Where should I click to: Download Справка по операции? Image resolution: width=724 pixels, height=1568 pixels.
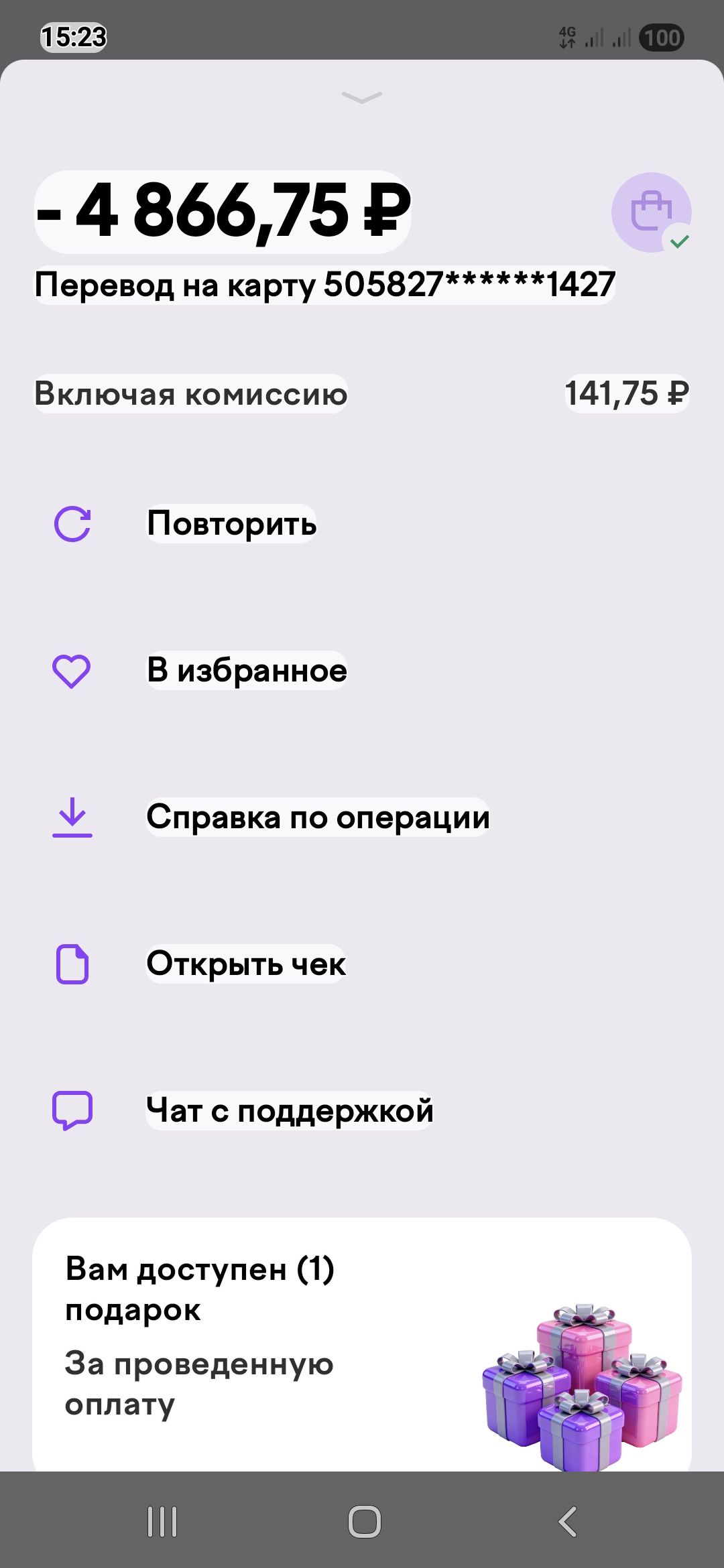click(317, 818)
